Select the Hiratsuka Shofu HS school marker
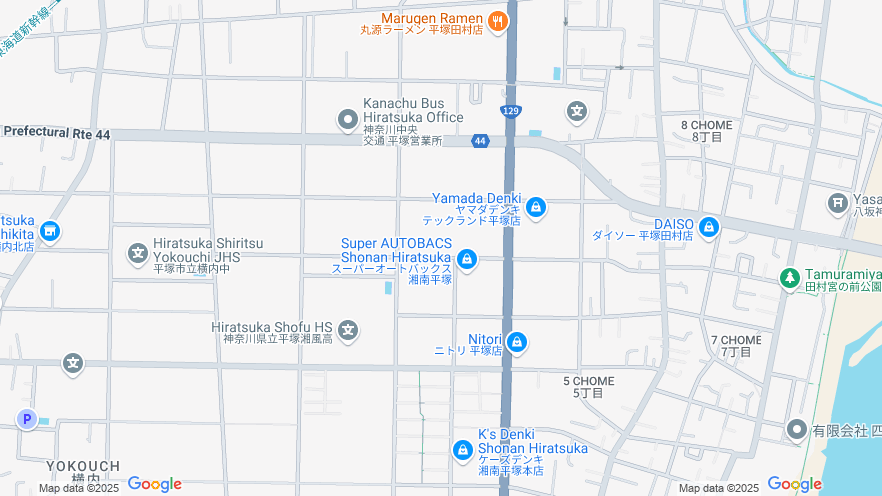 (x=348, y=330)
